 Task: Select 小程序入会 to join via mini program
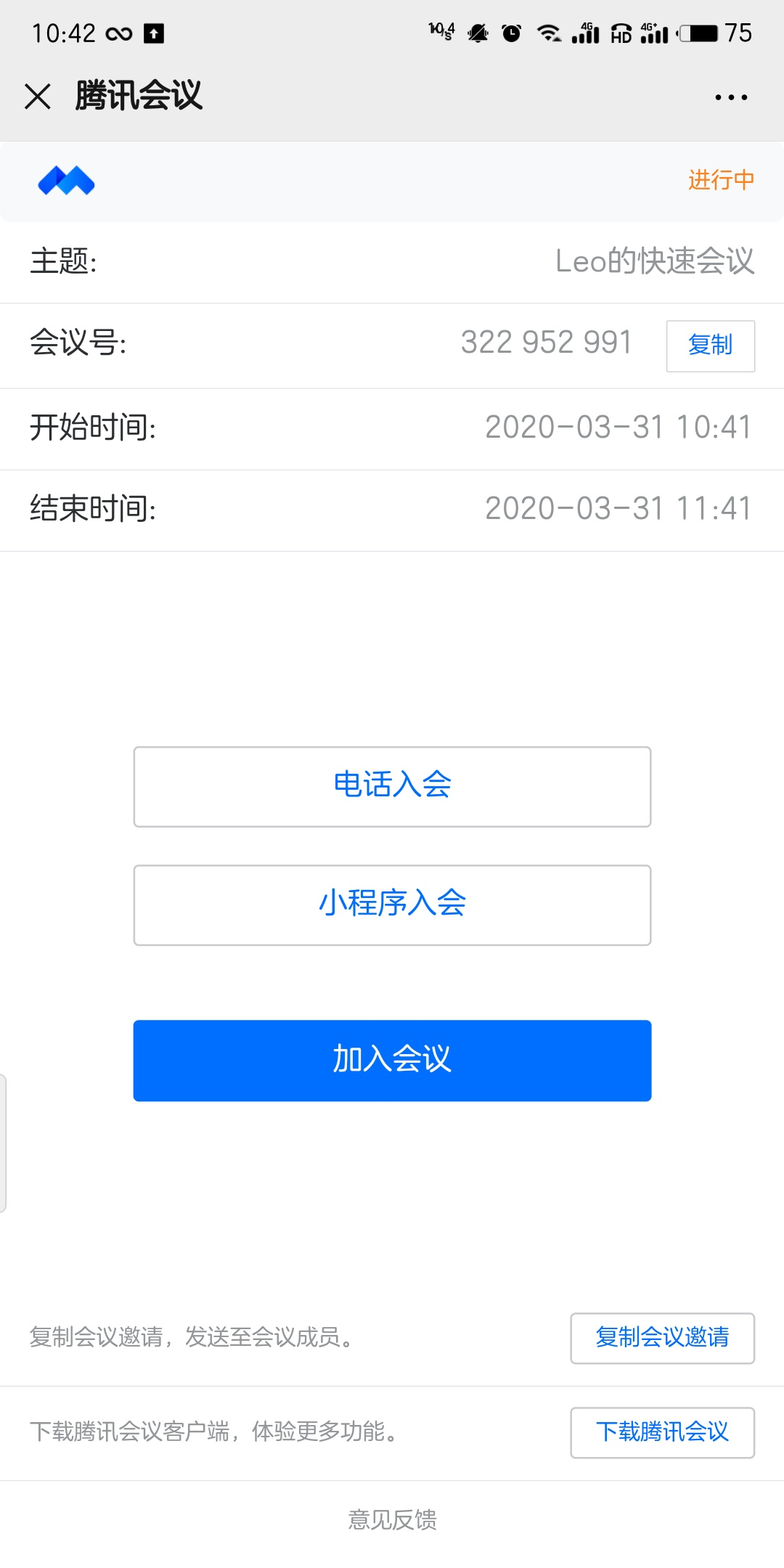point(392,905)
